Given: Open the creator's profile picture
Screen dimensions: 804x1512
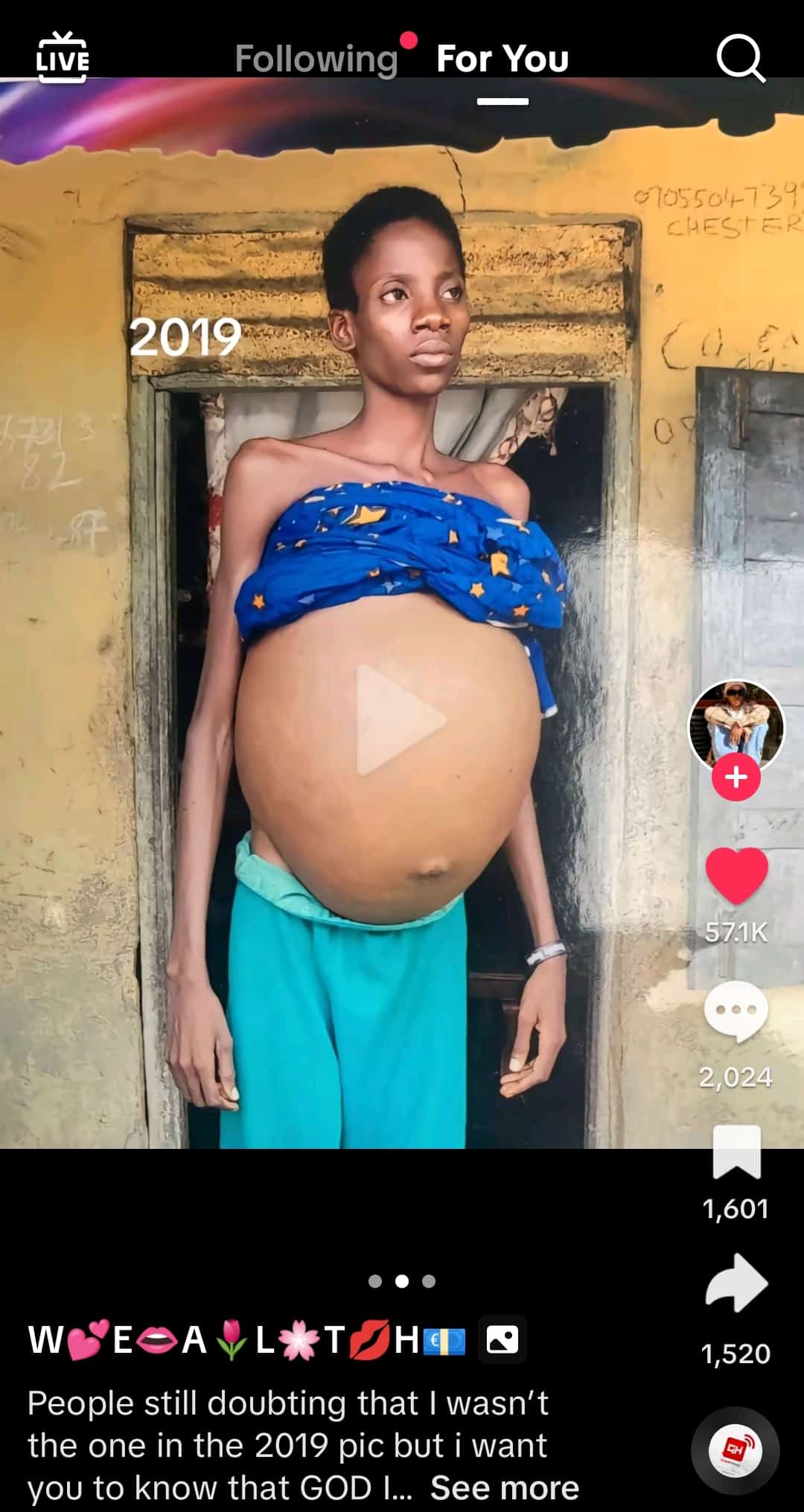Looking at the screenshot, I should [736, 725].
